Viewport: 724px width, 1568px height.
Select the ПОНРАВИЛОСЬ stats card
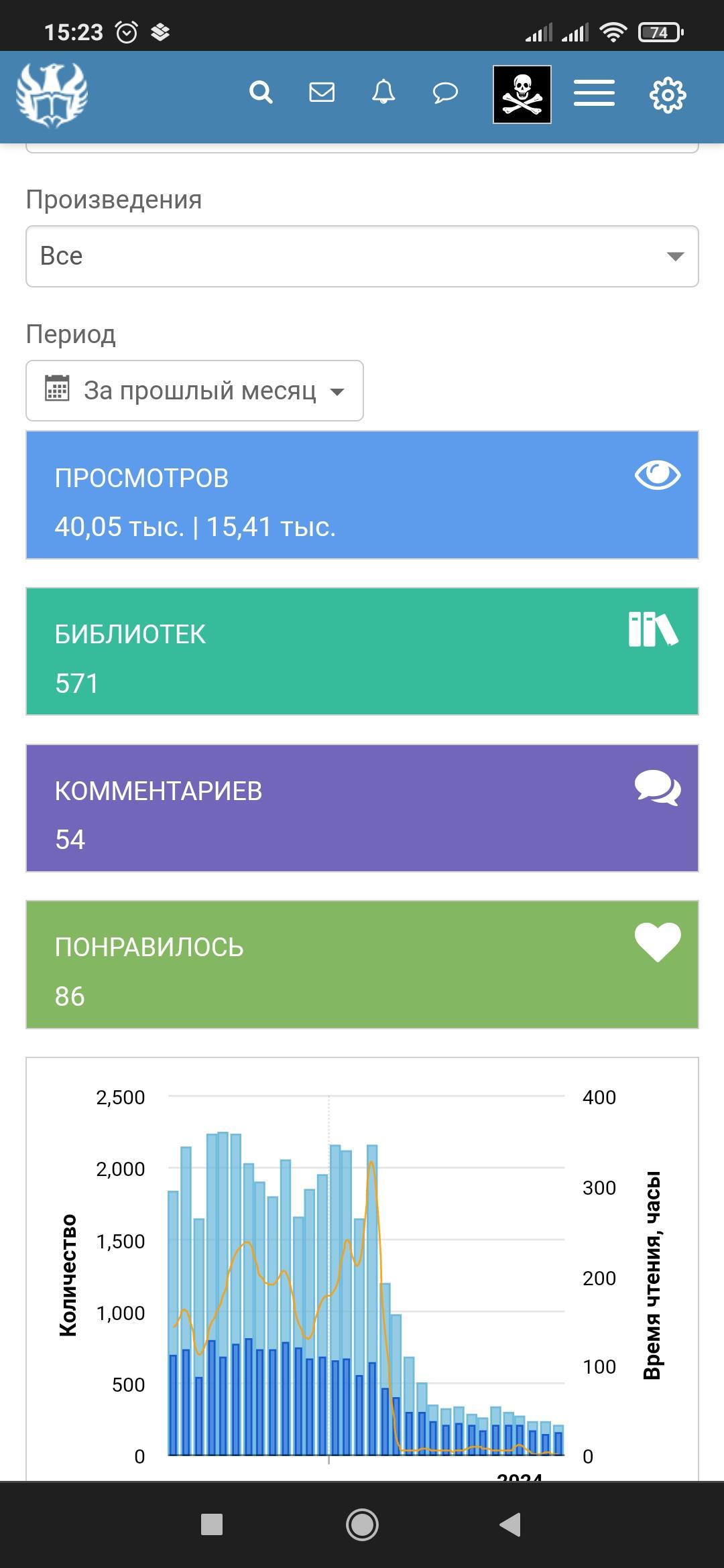tap(362, 964)
